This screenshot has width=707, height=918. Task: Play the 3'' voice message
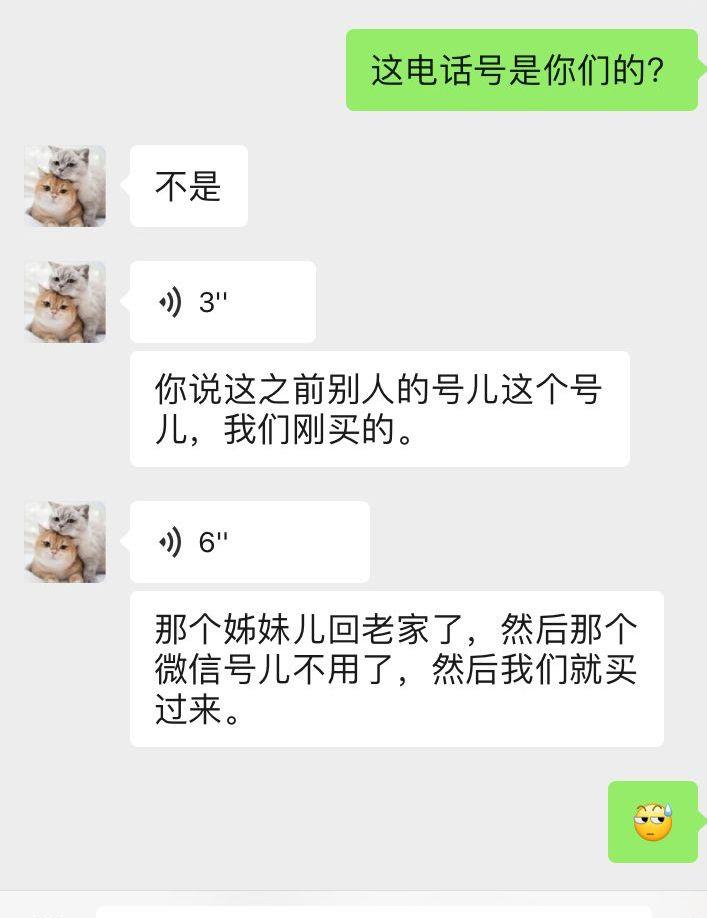pyautogui.click(x=222, y=302)
